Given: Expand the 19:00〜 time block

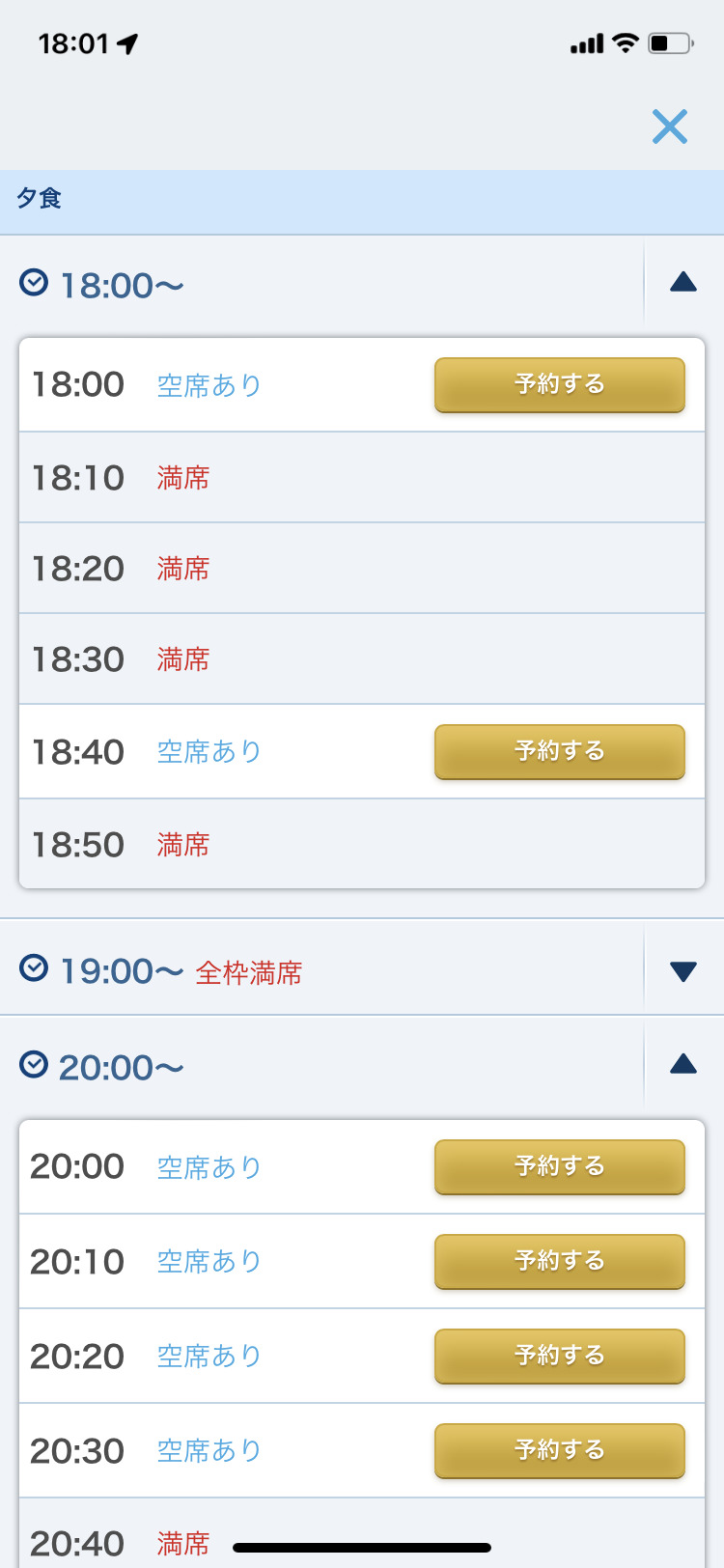Looking at the screenshot, I should tap(683, 971).
